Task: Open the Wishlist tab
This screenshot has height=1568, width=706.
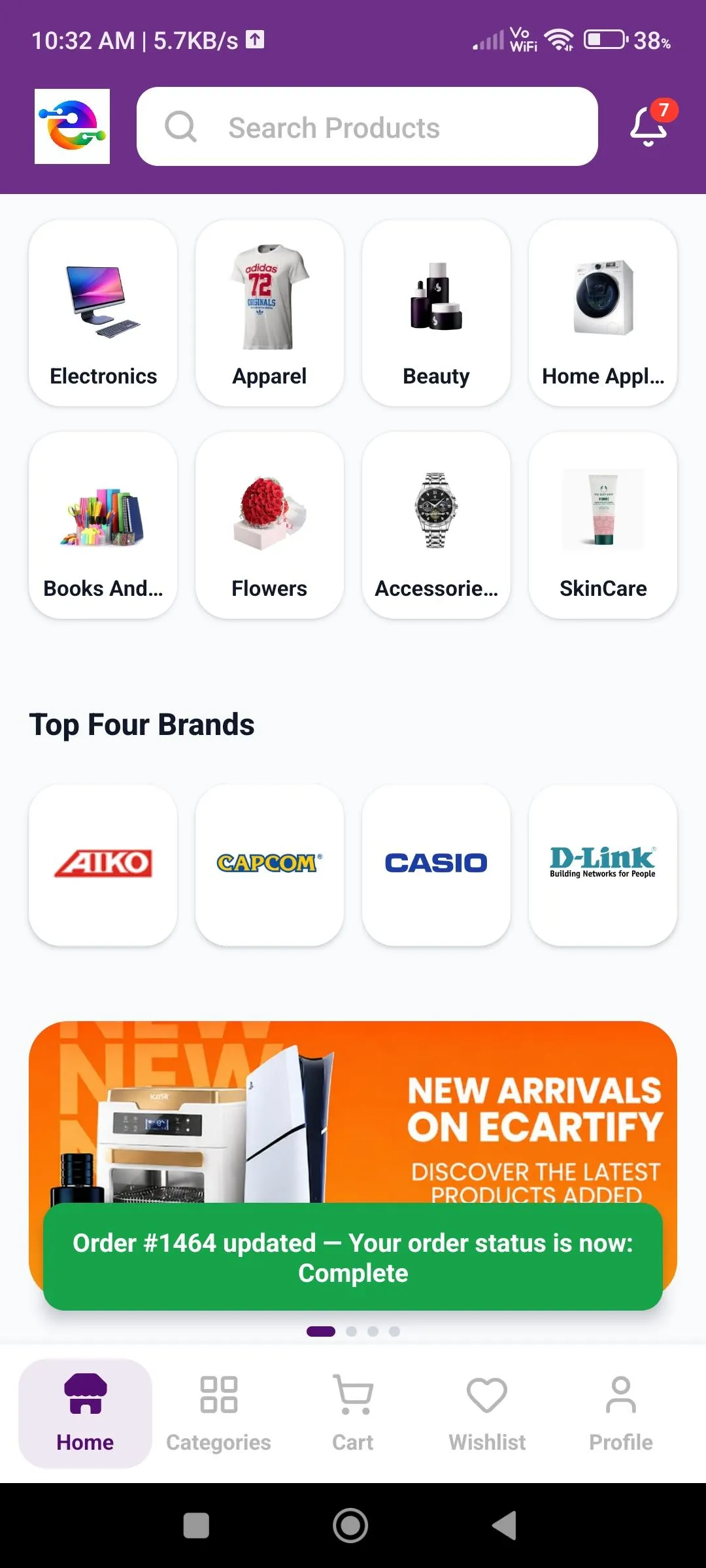Action: click(x=487, y=1414)
